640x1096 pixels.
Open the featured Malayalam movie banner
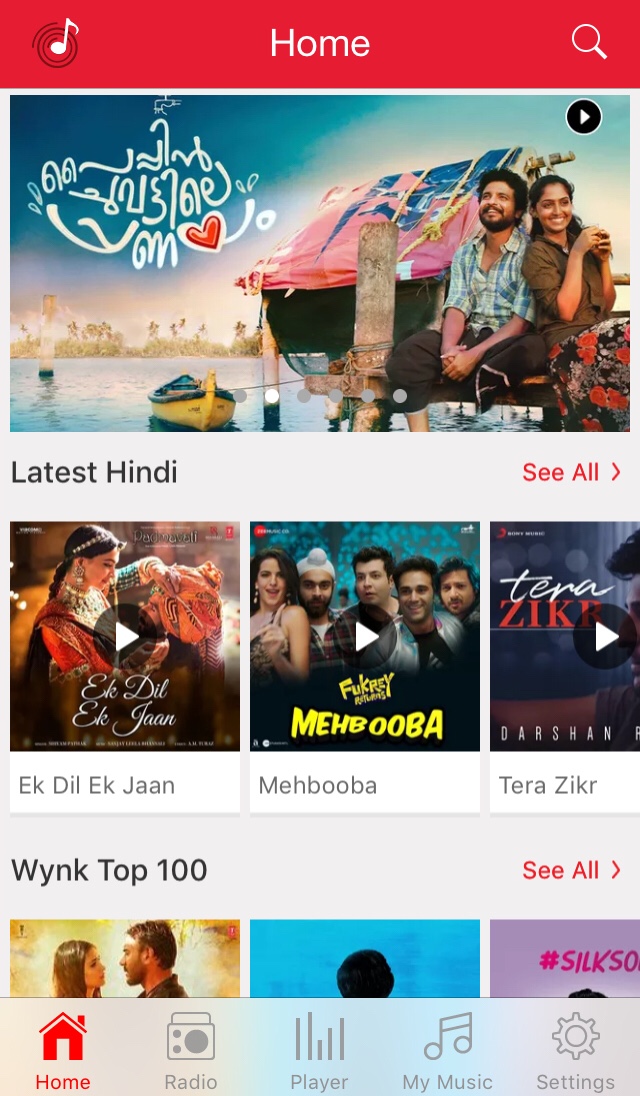click(x=320, y=264)
